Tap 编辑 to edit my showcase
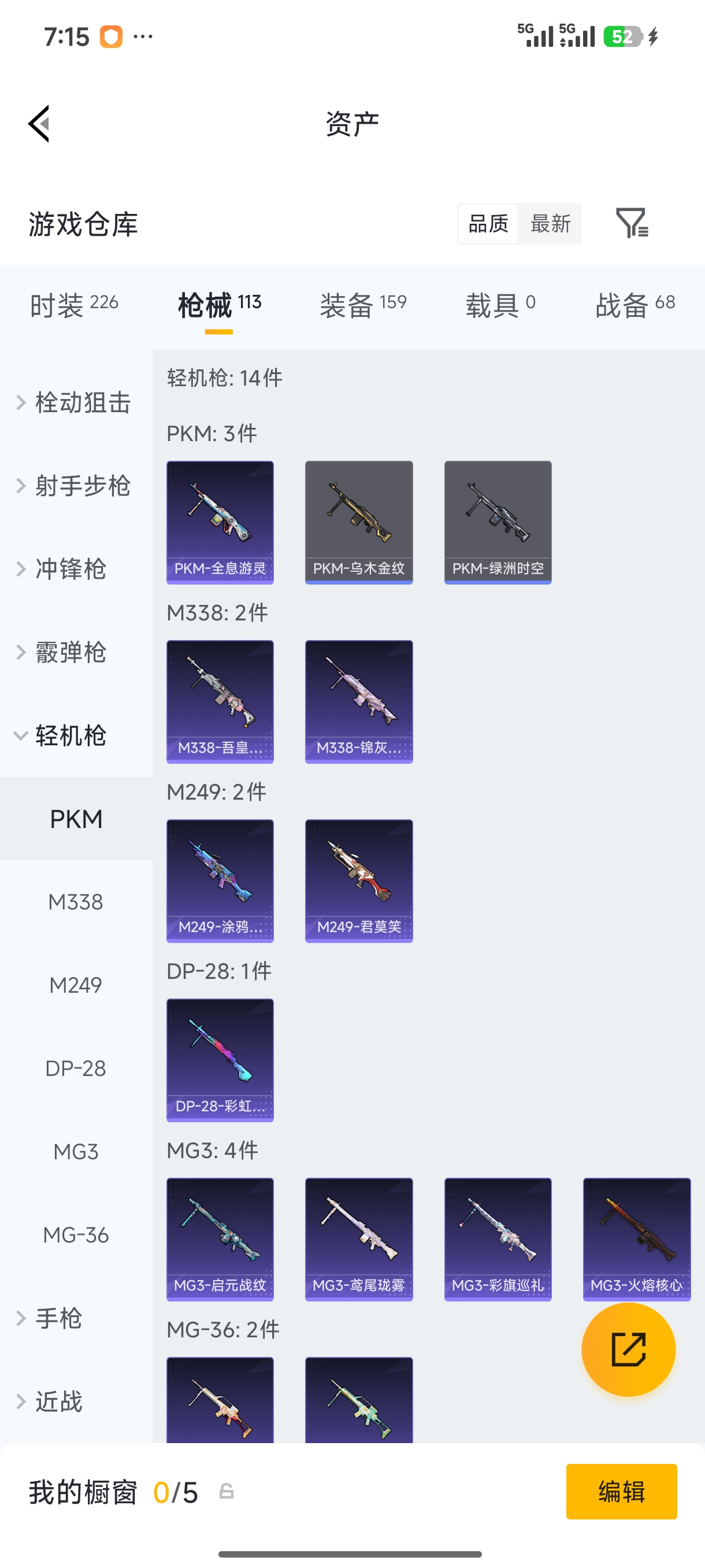 [x=621, y=1491]
